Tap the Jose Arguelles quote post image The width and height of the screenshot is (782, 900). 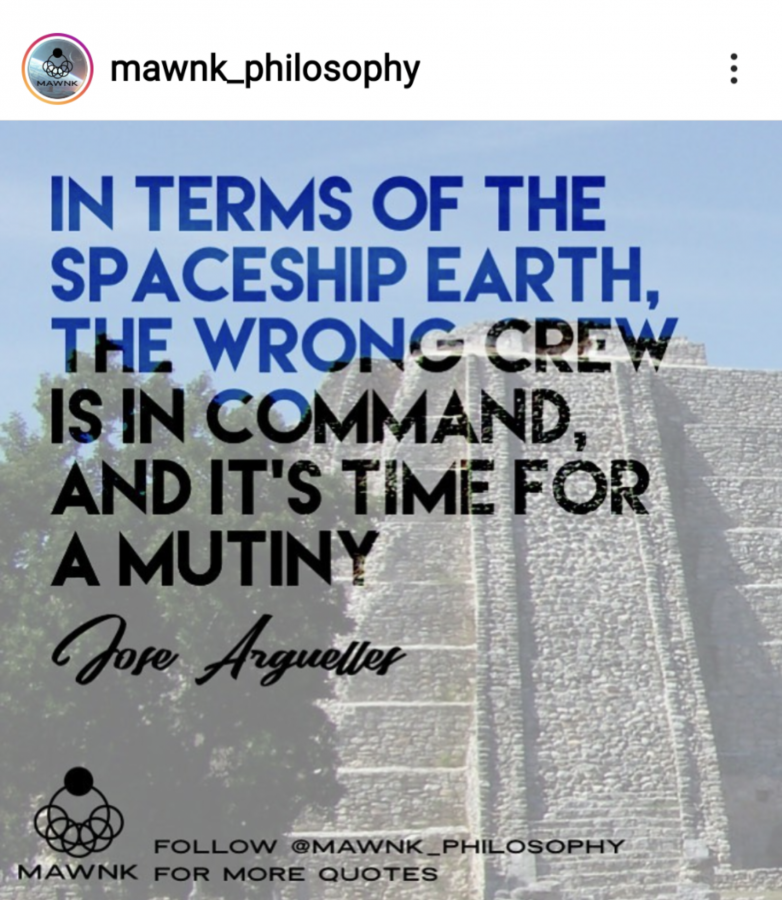point(391,510)
